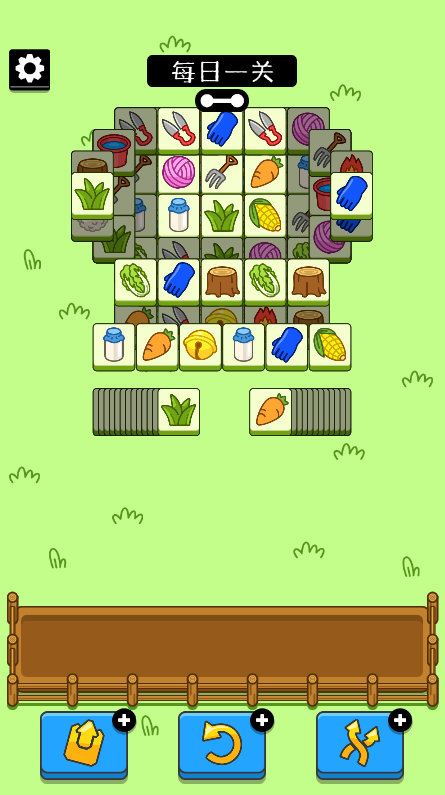Pick the corn tile next to the blue glove

[x=330, y=347]
